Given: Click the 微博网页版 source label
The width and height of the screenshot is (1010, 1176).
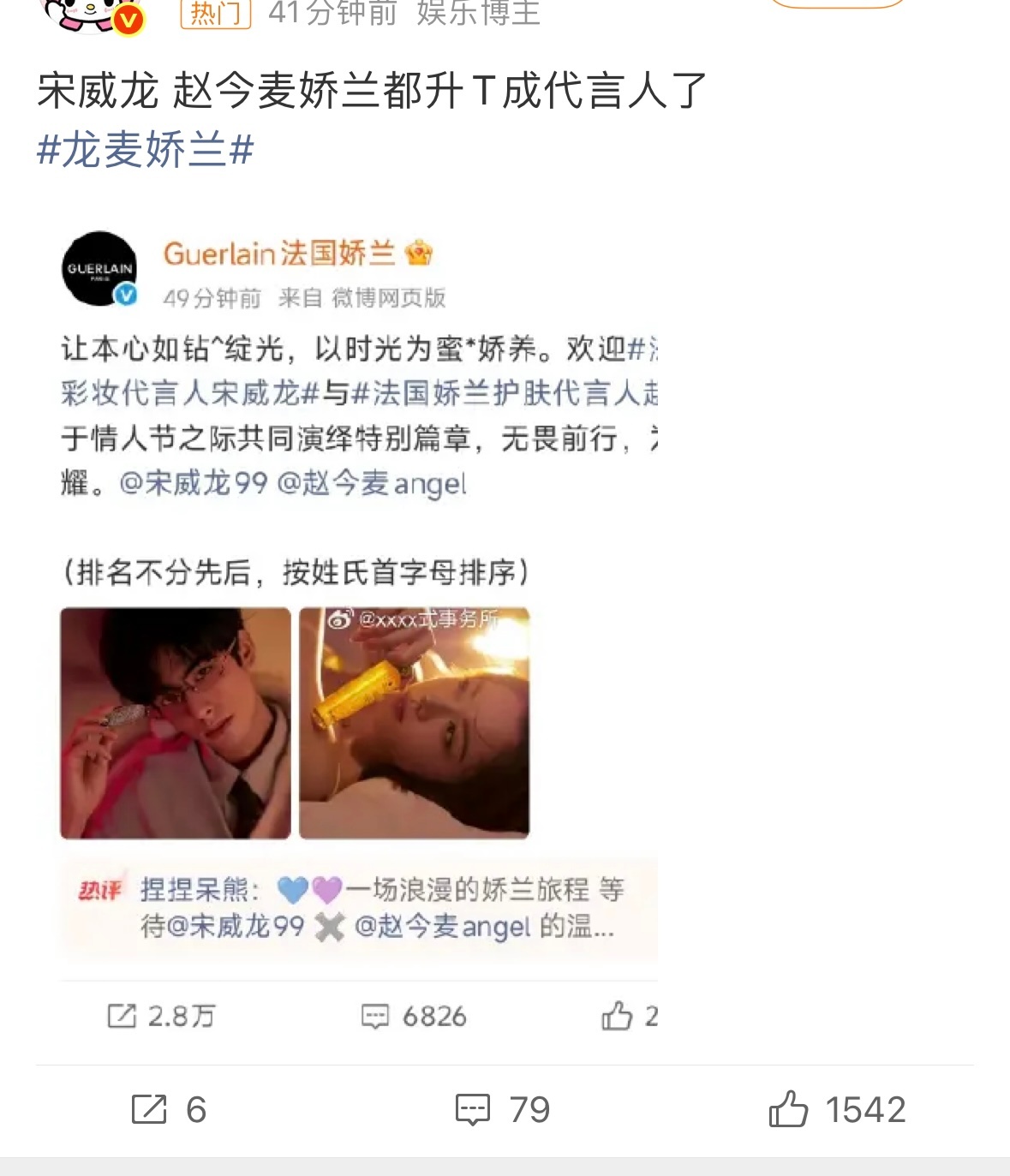Looking at the screenshot, I should pyautogui.click(x=394, y=299).
